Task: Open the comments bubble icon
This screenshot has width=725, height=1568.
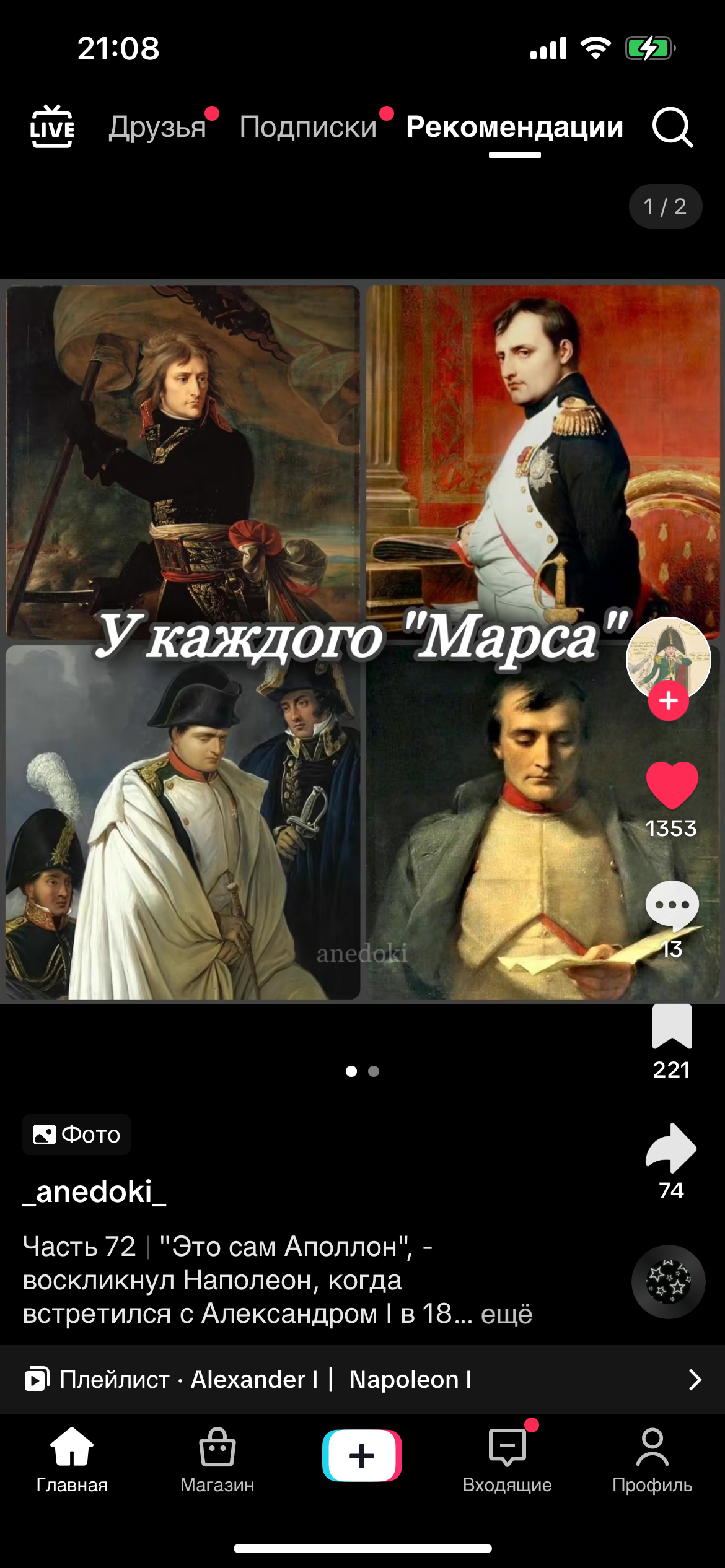Action: pyautogui.click(x=672, y=905)
